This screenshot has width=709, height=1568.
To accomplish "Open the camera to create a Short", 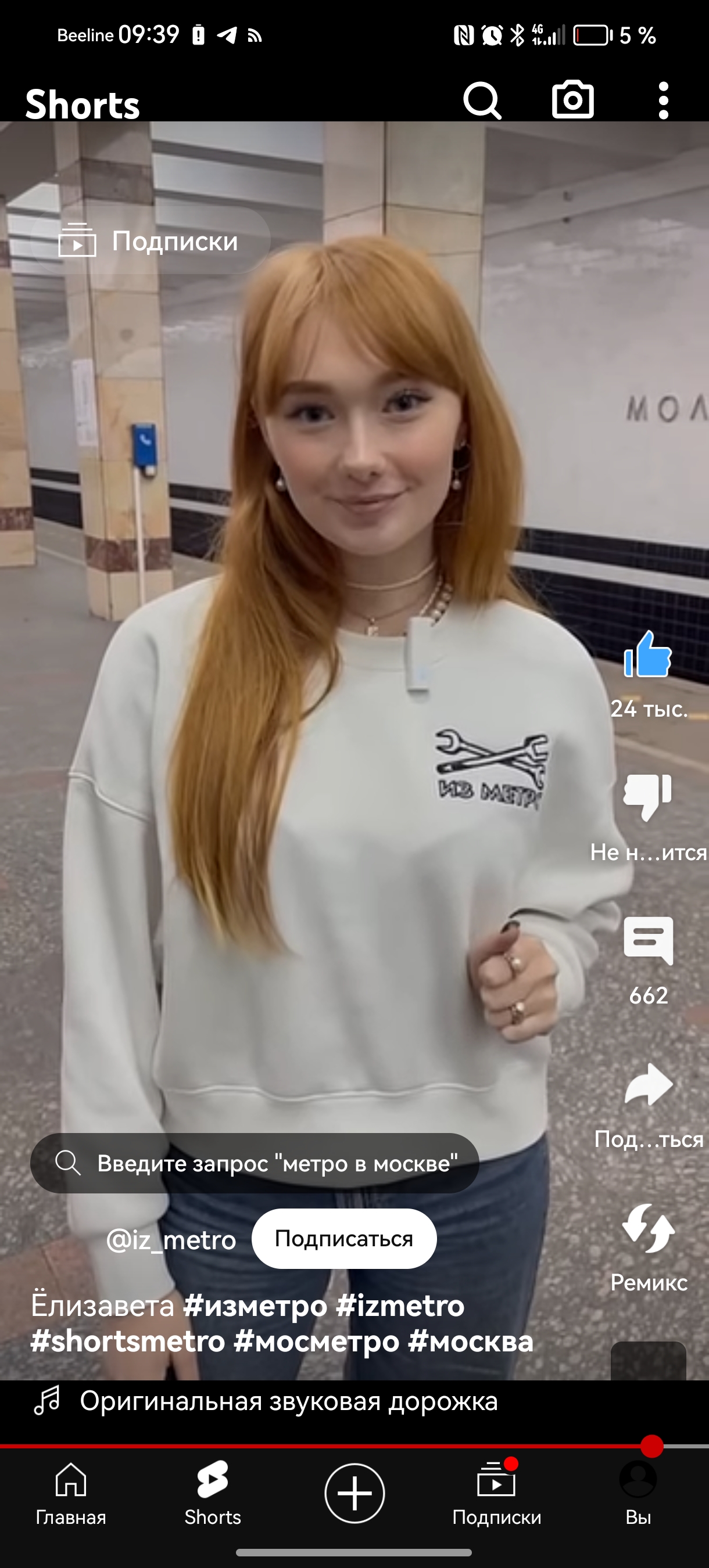I will pyautogui.click(x=572, y=99).
